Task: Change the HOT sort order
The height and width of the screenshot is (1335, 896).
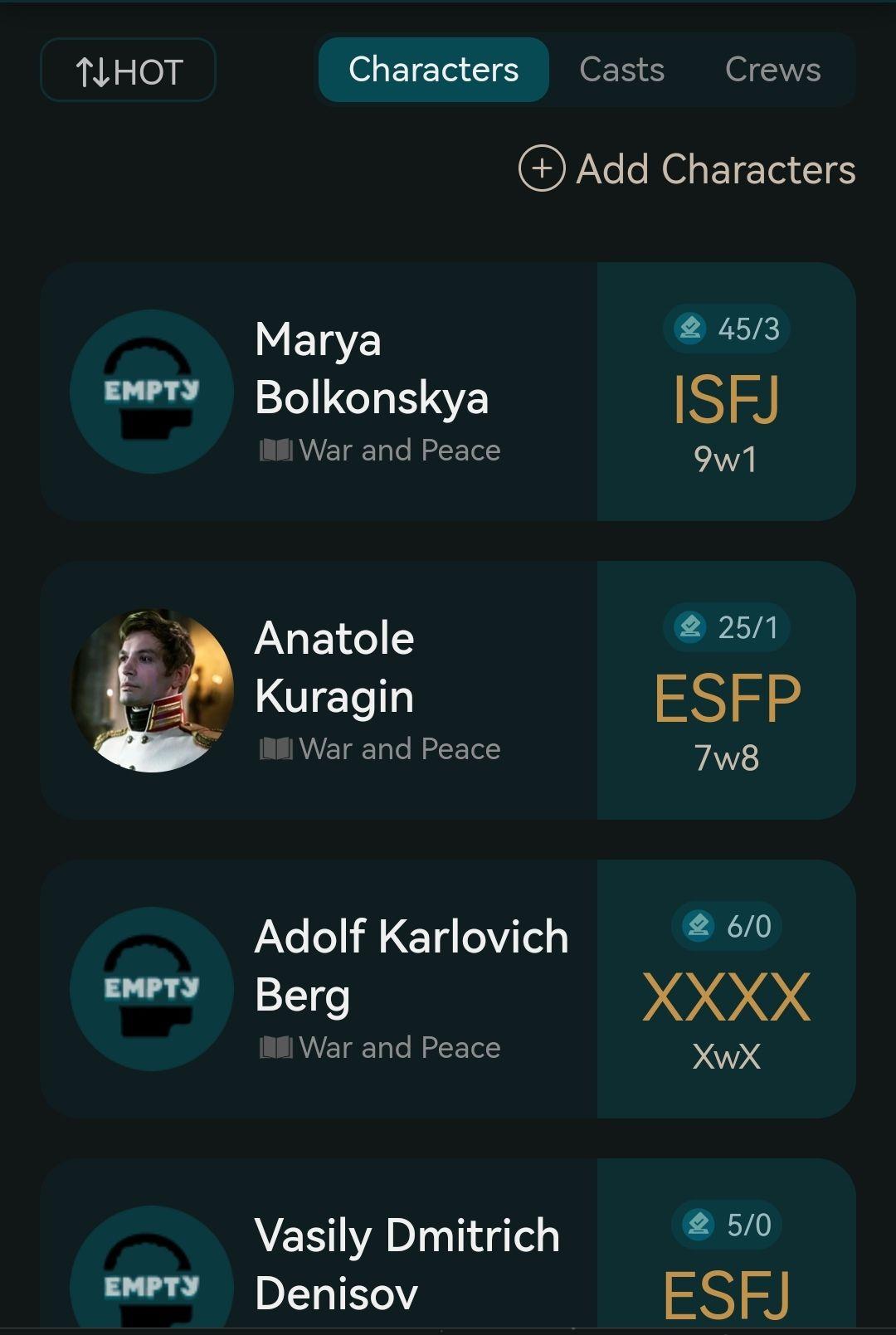Action: (128, 71)
